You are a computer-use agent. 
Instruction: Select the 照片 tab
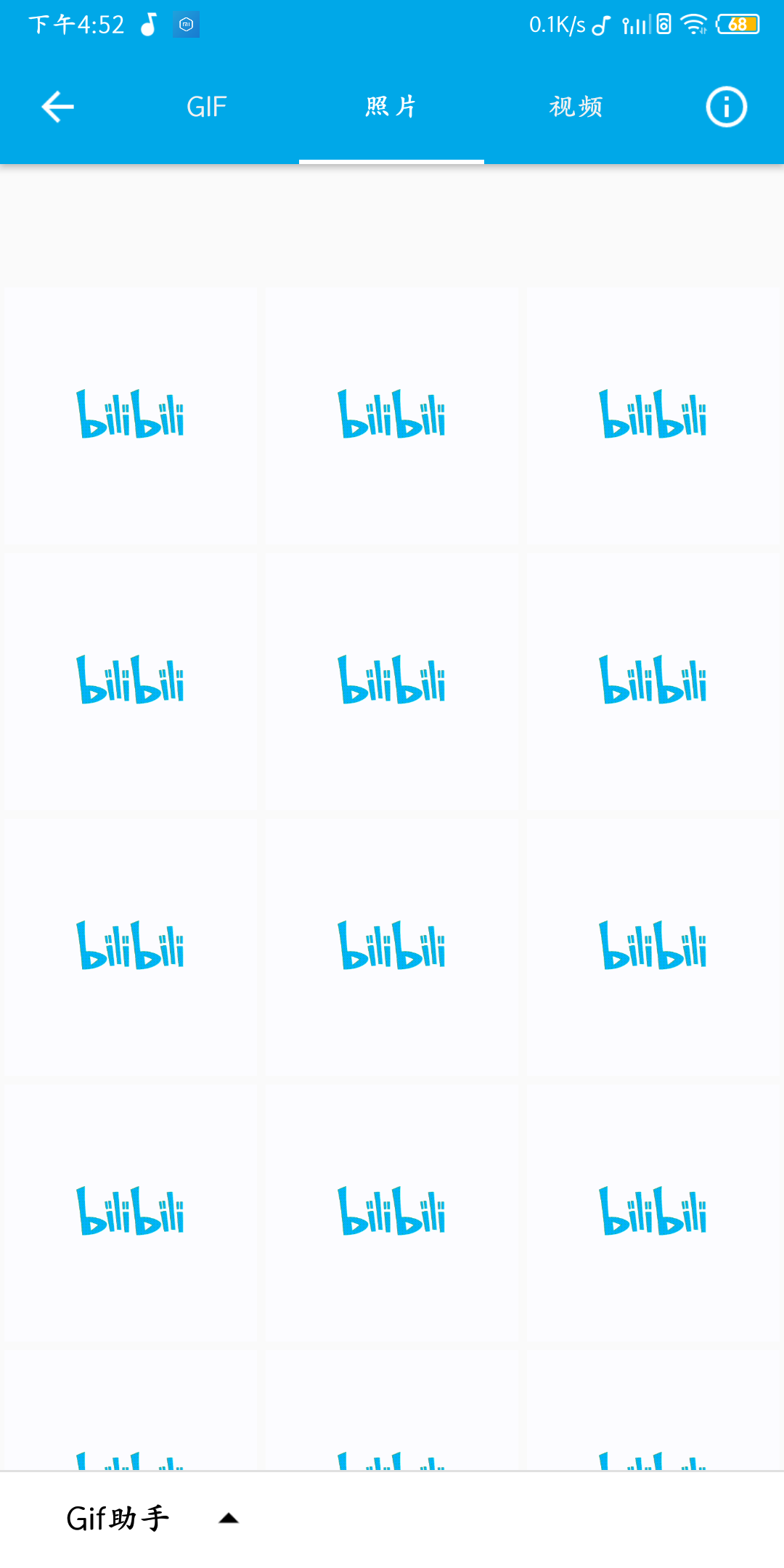click(x=391, y=107)
